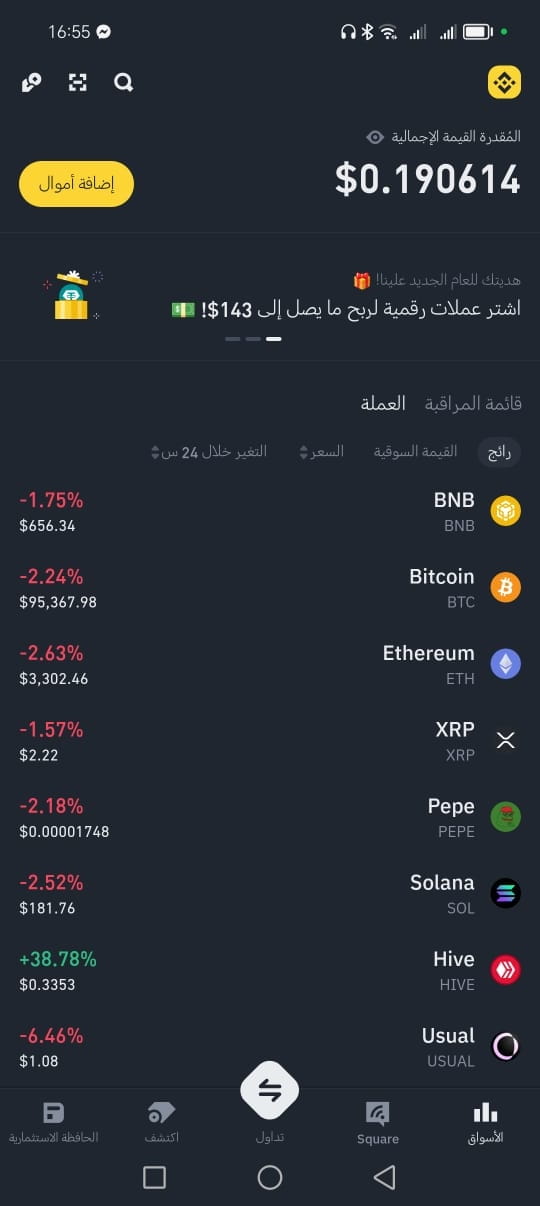Viewport: 540px width, 1206px height.
Task: Sort by التغير خلال 24 س
Action: pos(208,452)
